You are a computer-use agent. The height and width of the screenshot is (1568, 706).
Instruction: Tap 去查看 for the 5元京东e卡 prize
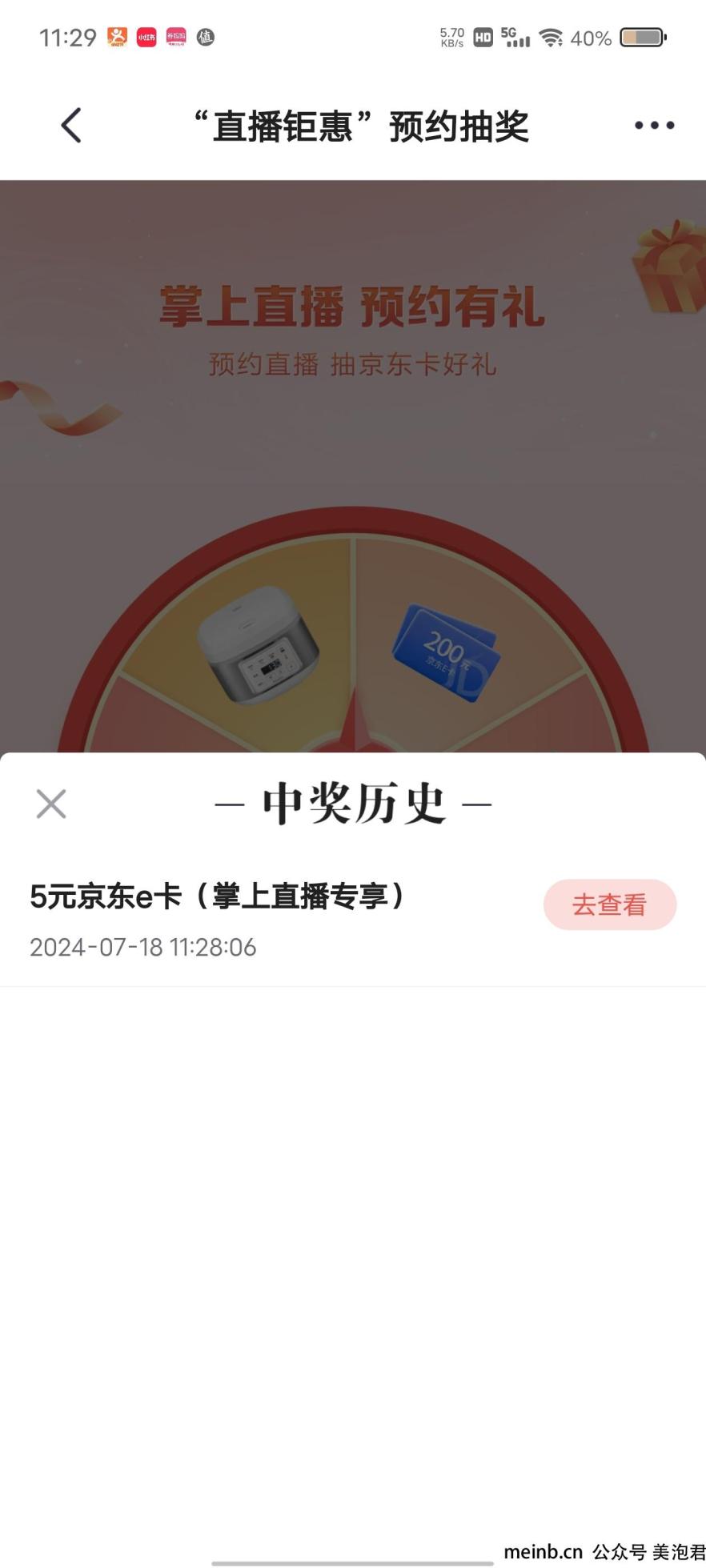pos(609,904)
